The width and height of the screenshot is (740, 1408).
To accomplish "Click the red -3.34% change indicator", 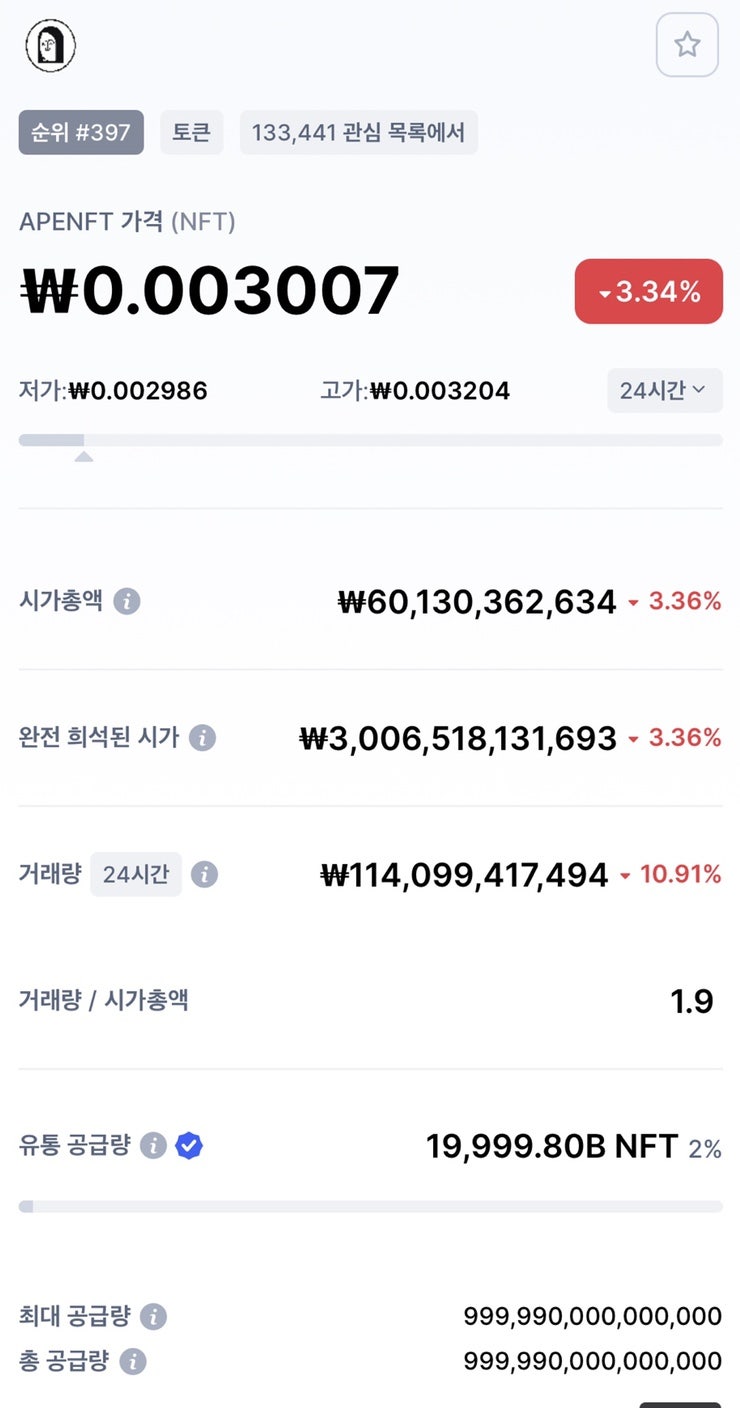I will point(648,291).
